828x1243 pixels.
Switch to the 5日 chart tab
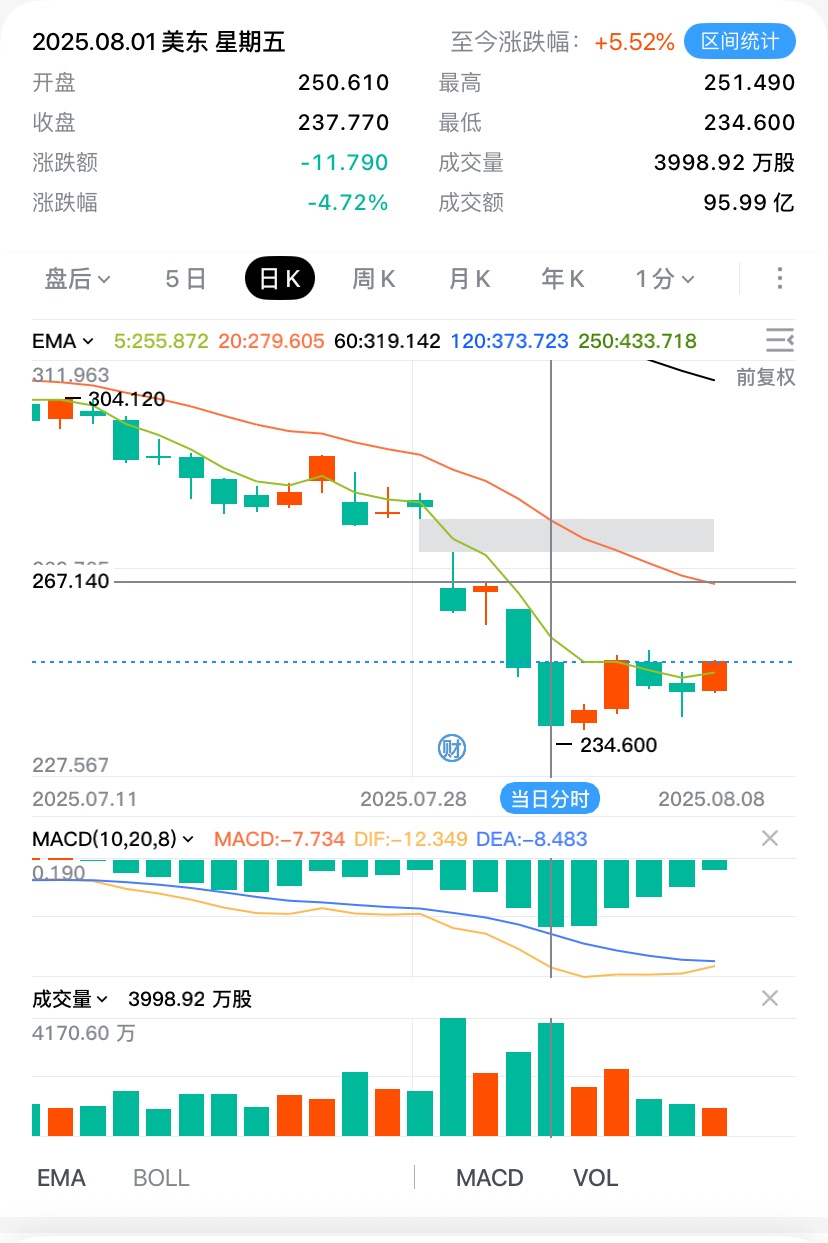[185, 278]
